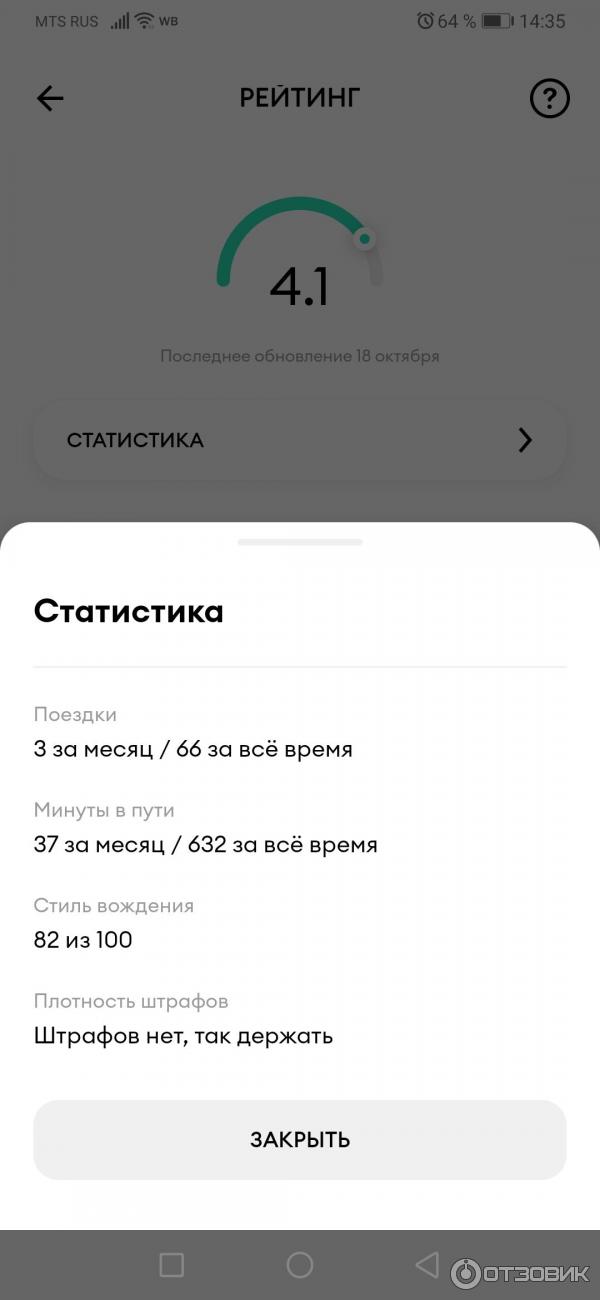Open the СТАТИСТИКА row

(x=300, y=440)
